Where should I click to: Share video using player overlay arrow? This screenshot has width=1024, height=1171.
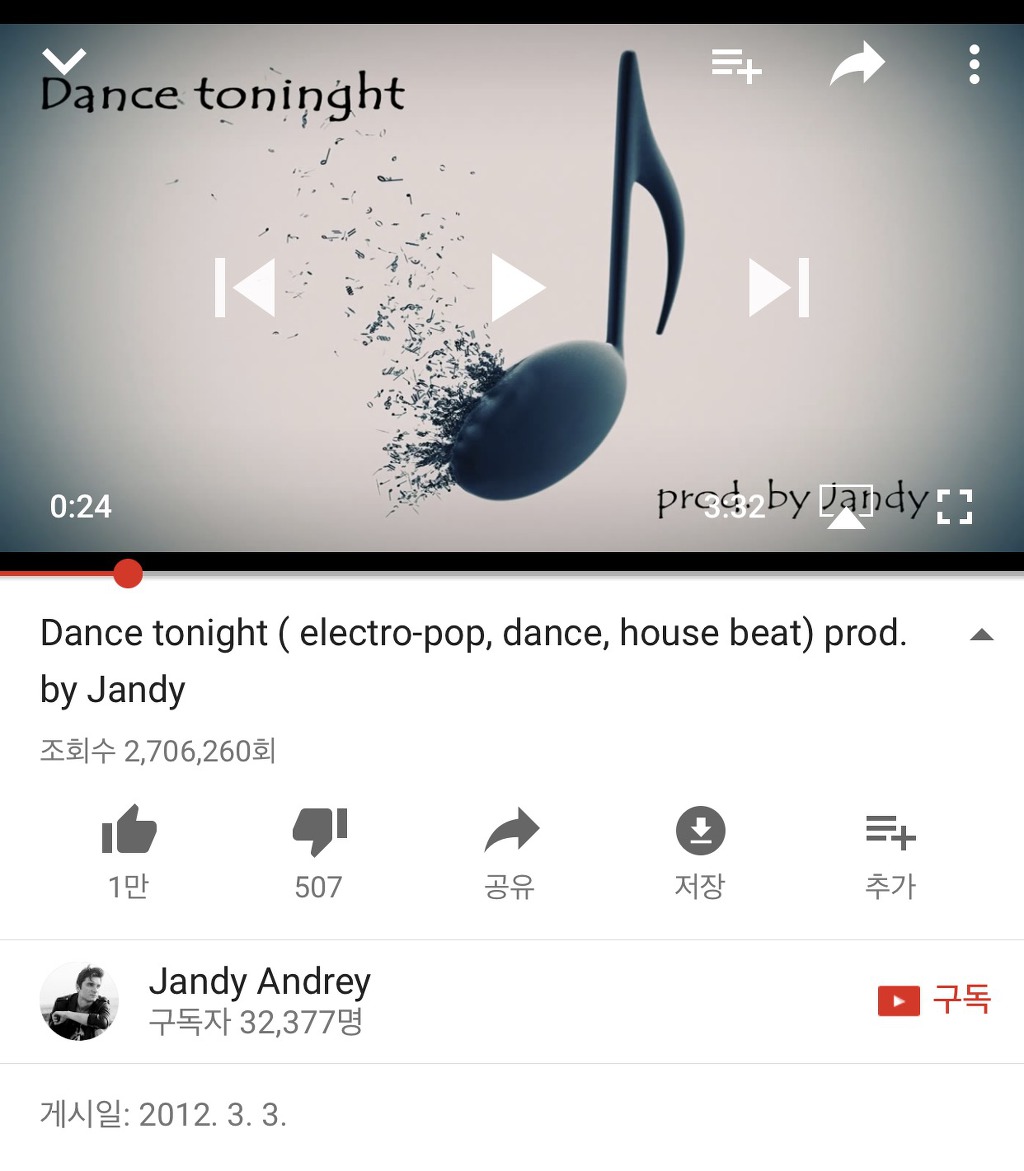[858, 65]
